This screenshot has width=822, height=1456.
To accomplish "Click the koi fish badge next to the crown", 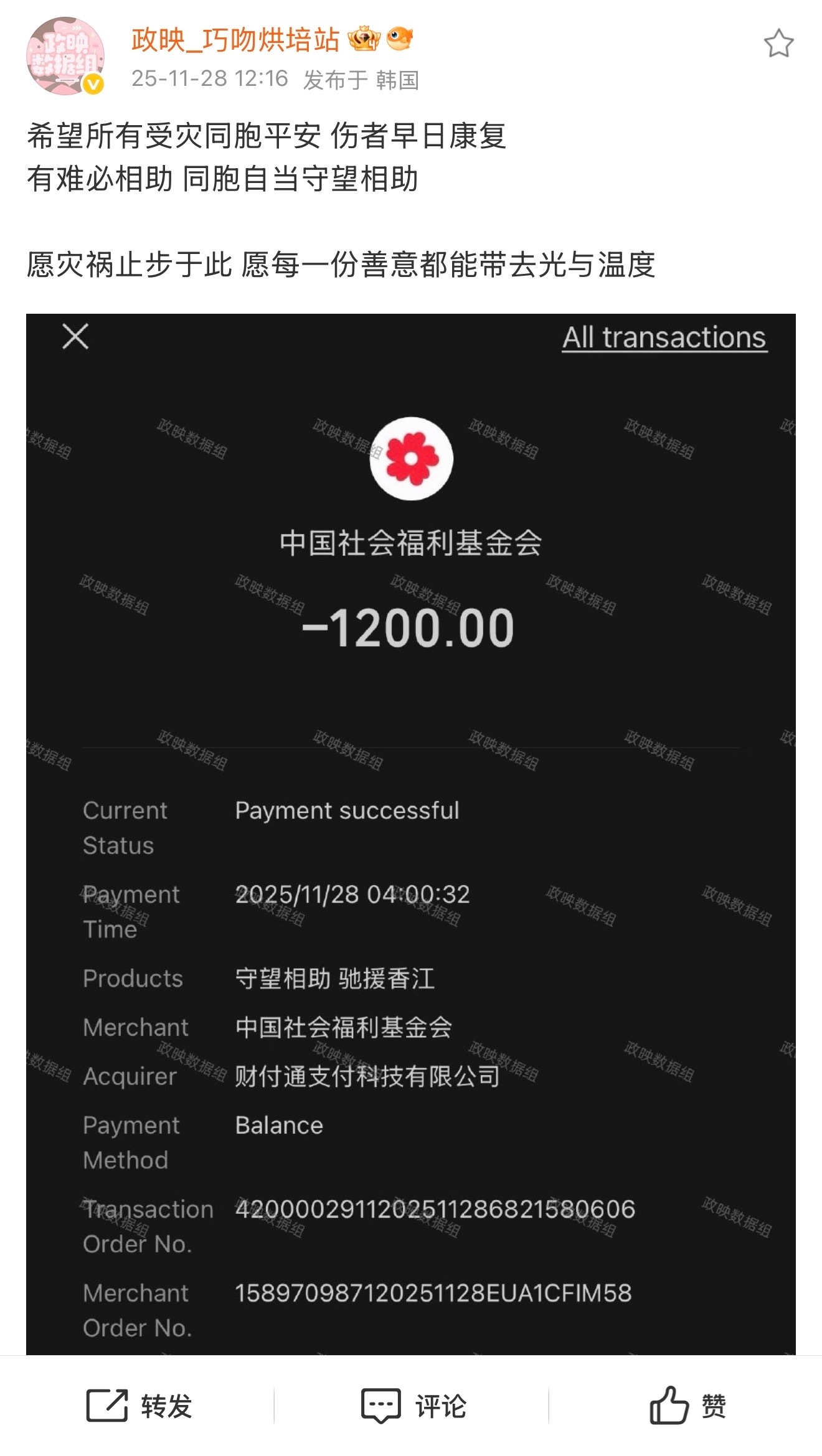I will click(399, 39).
